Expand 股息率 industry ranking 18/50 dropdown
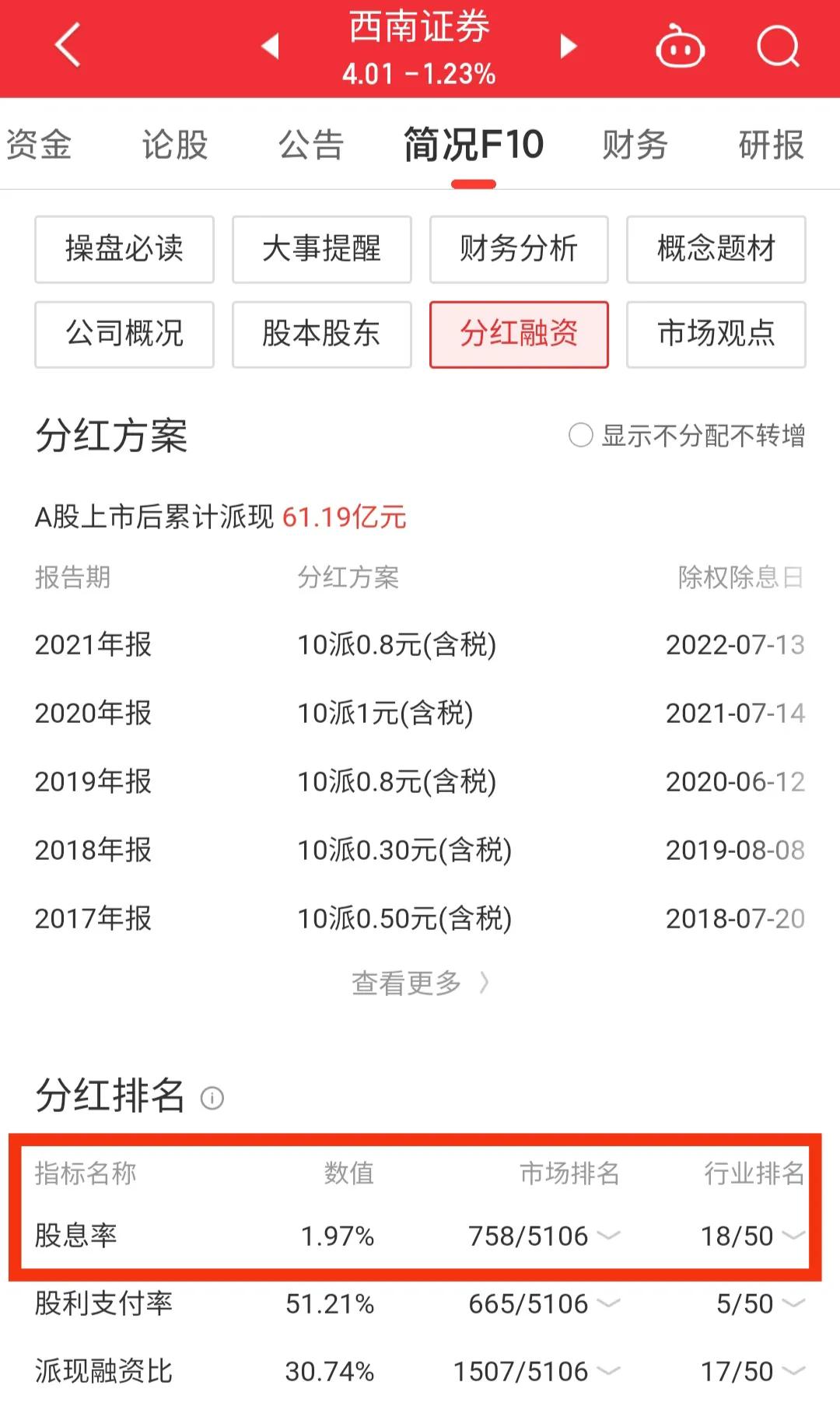 [793, 1236]
